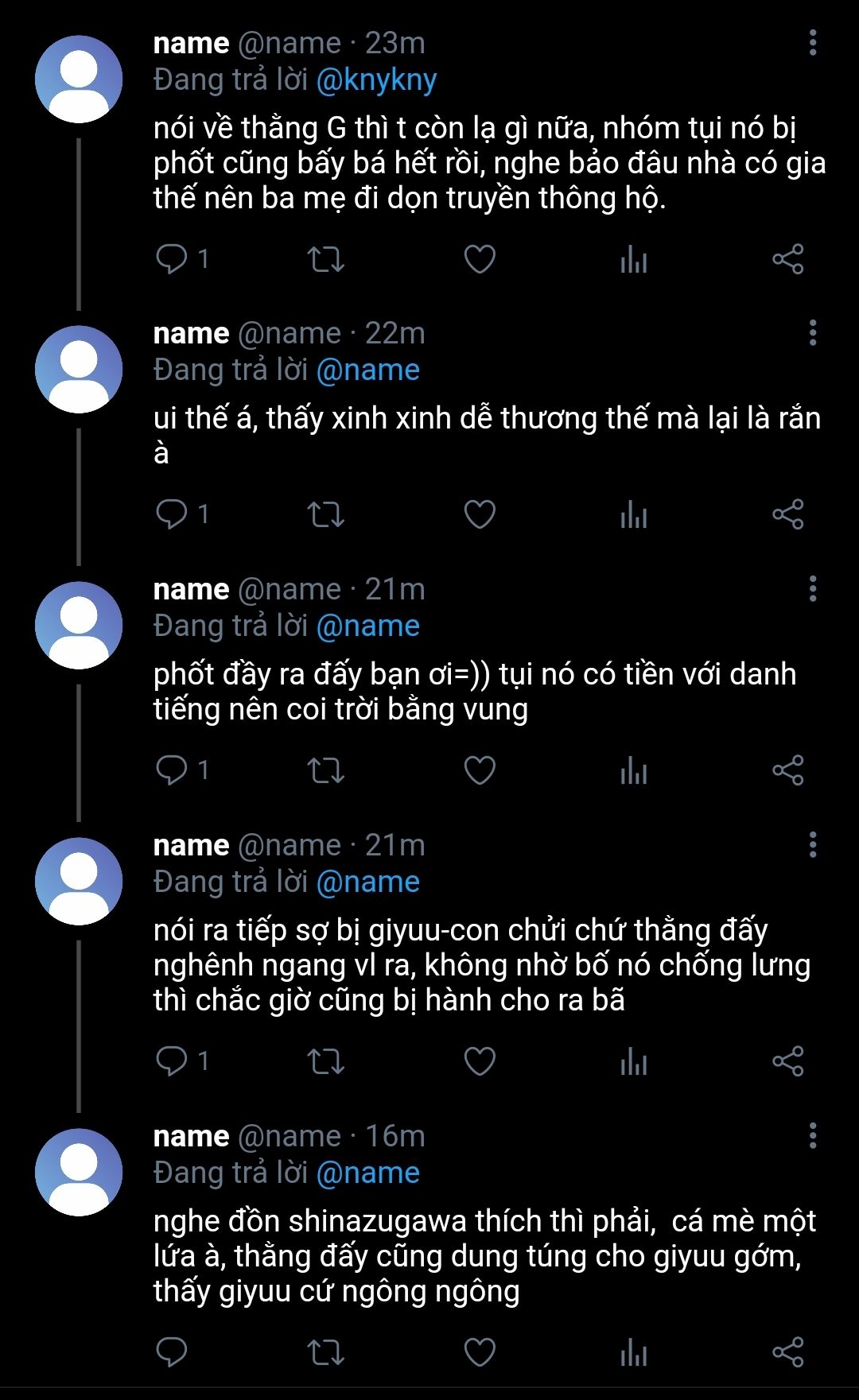
Task: Open overflow menu on the 22m tweet
Action: (x=812, y=333)
